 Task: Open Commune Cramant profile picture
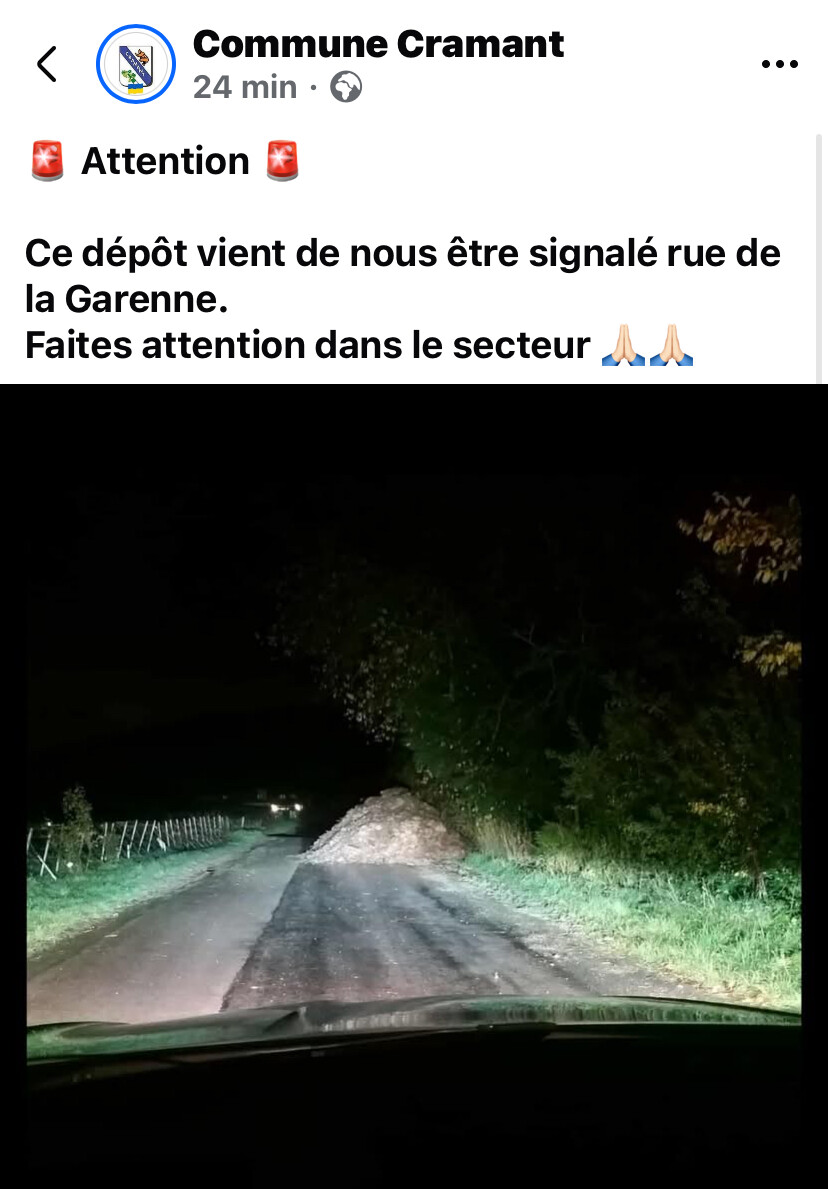pyautogui.click(x=136, y=64)
